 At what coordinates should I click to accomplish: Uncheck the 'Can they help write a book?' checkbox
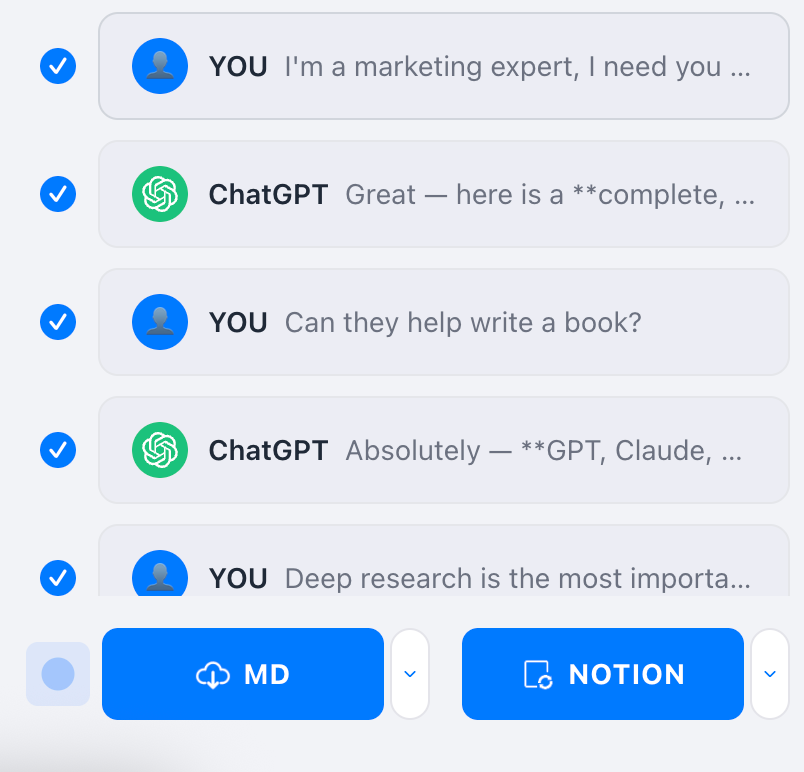58,322
